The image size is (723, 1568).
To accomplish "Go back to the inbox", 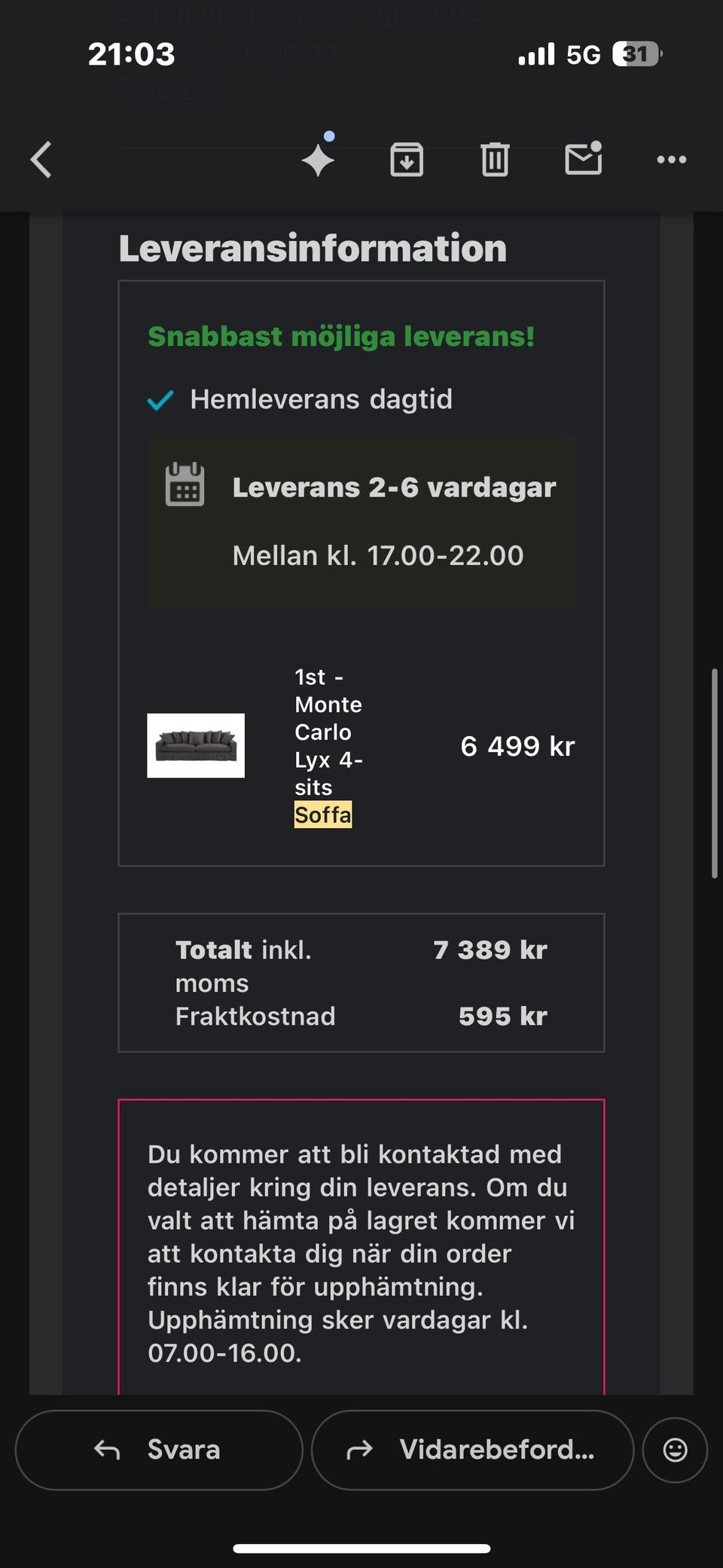I will click(x=41, y=160).
